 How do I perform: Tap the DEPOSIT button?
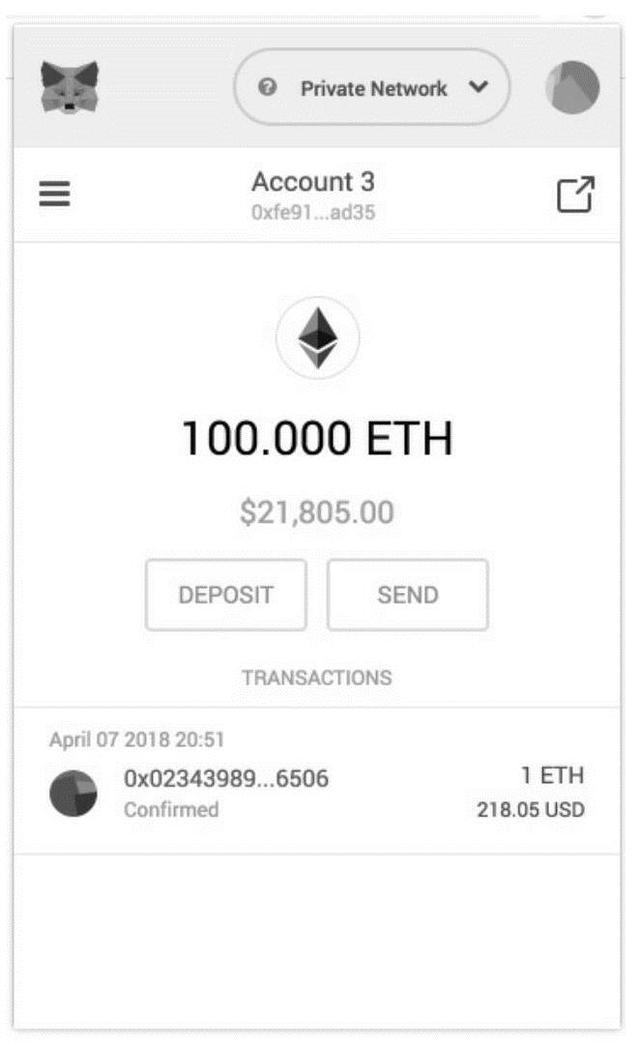226,595
